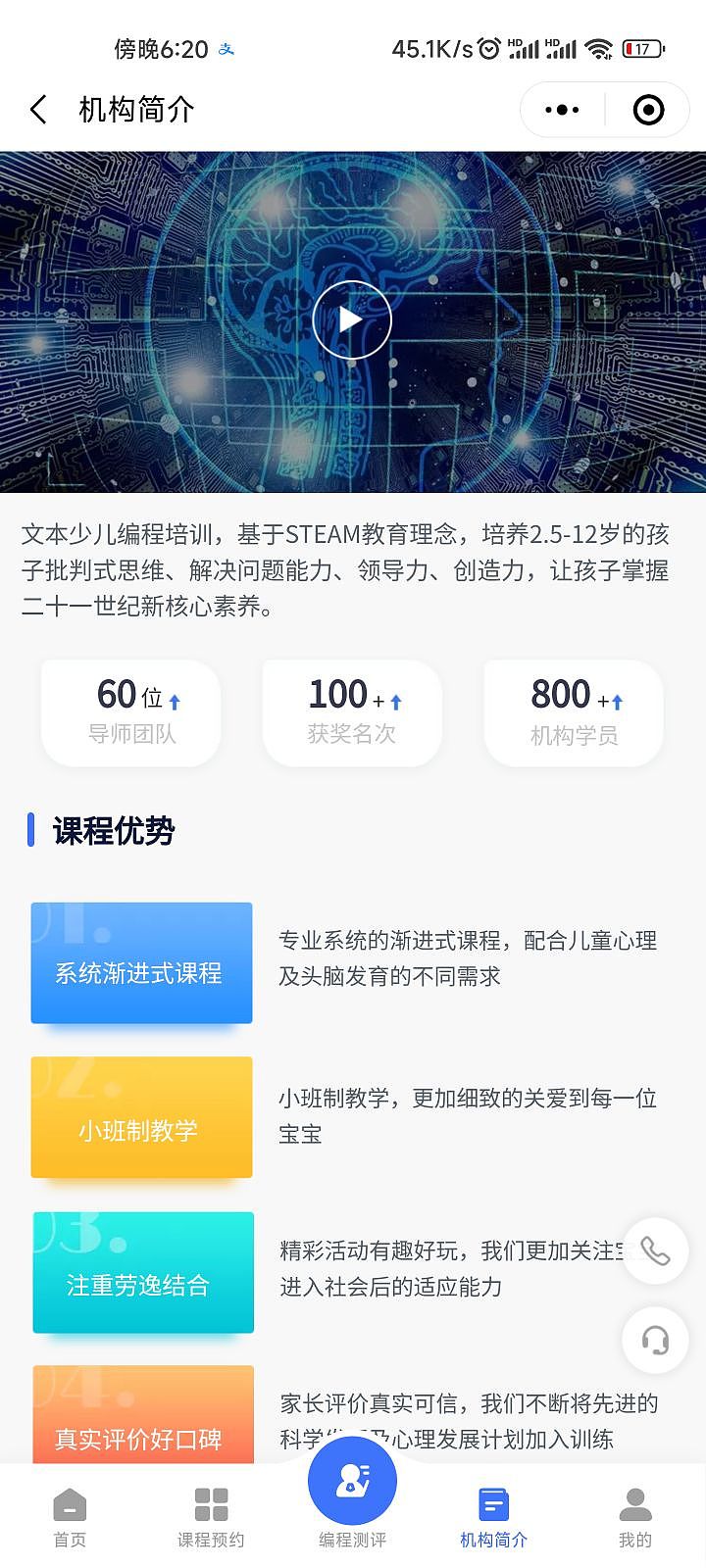Open the mini program three-dot menu

(x=562, y=110)
